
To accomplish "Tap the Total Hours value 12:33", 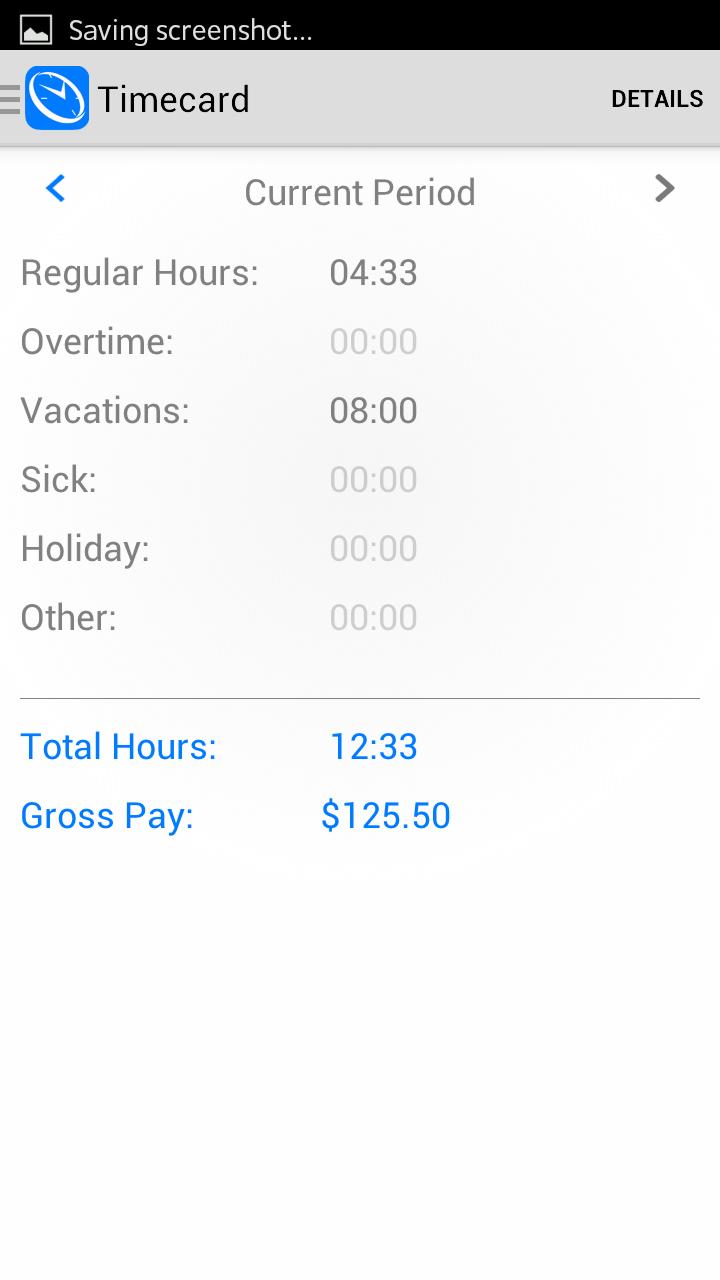I will click(374, 746).
